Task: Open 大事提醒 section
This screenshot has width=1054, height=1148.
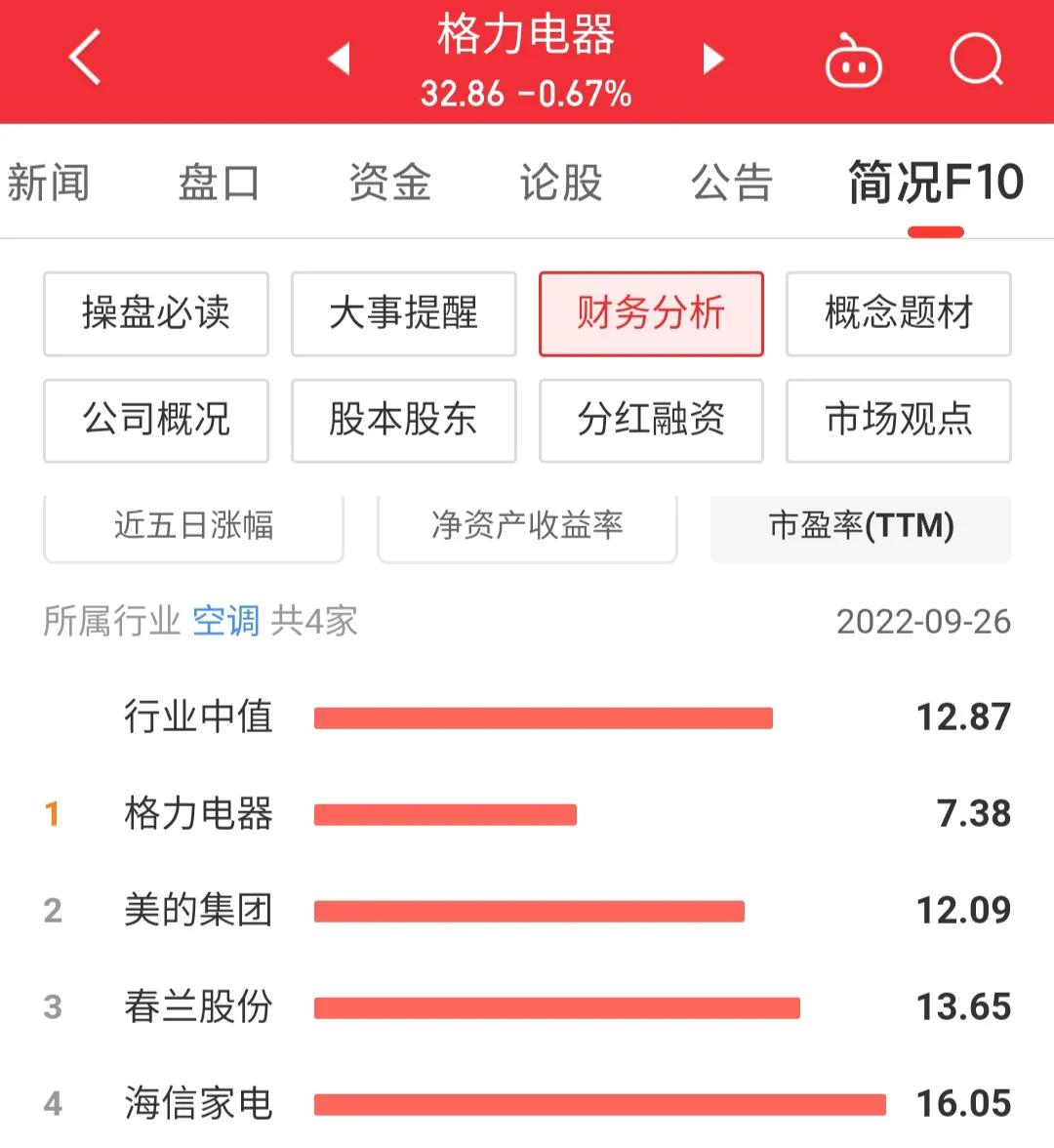Action: [x=403, y=314]
